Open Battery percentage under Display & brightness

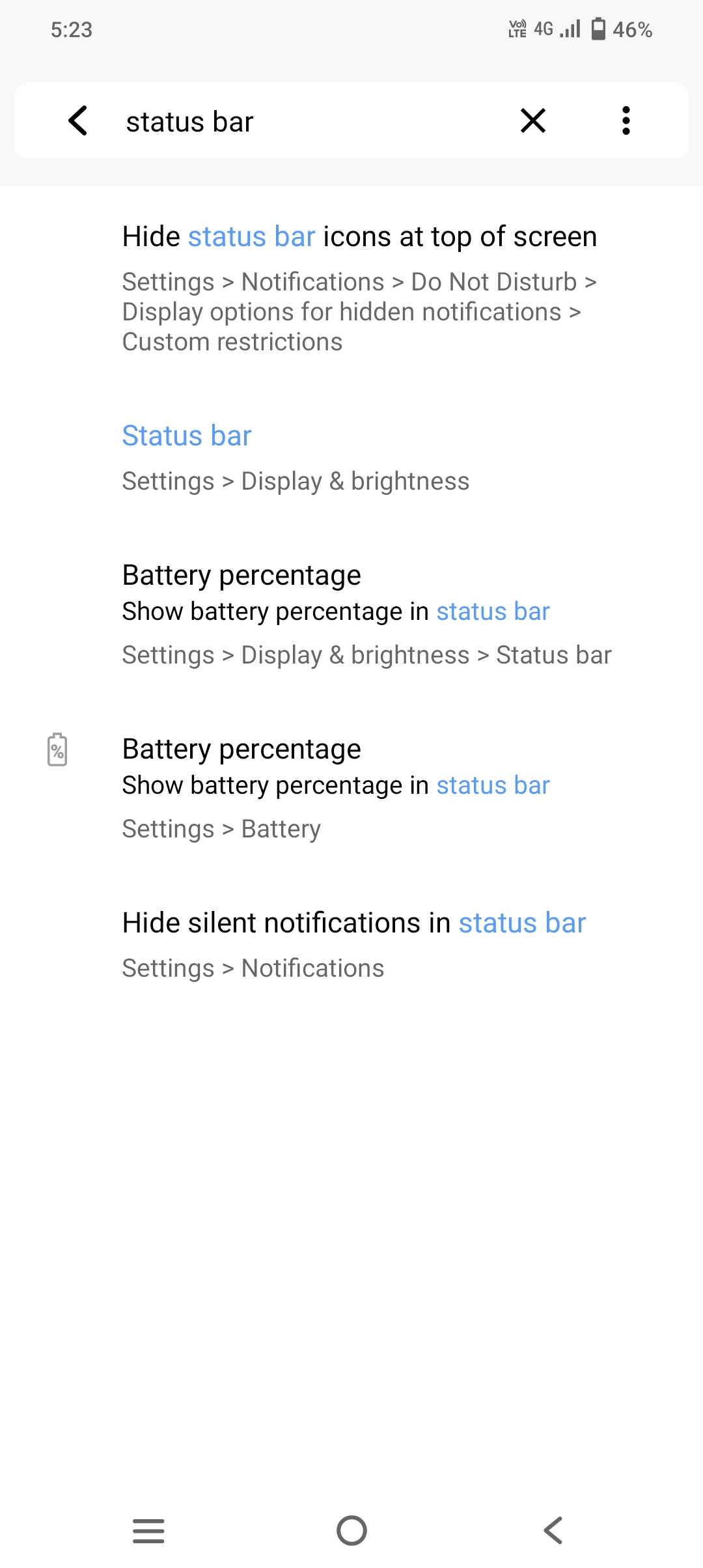click(351, 615)
